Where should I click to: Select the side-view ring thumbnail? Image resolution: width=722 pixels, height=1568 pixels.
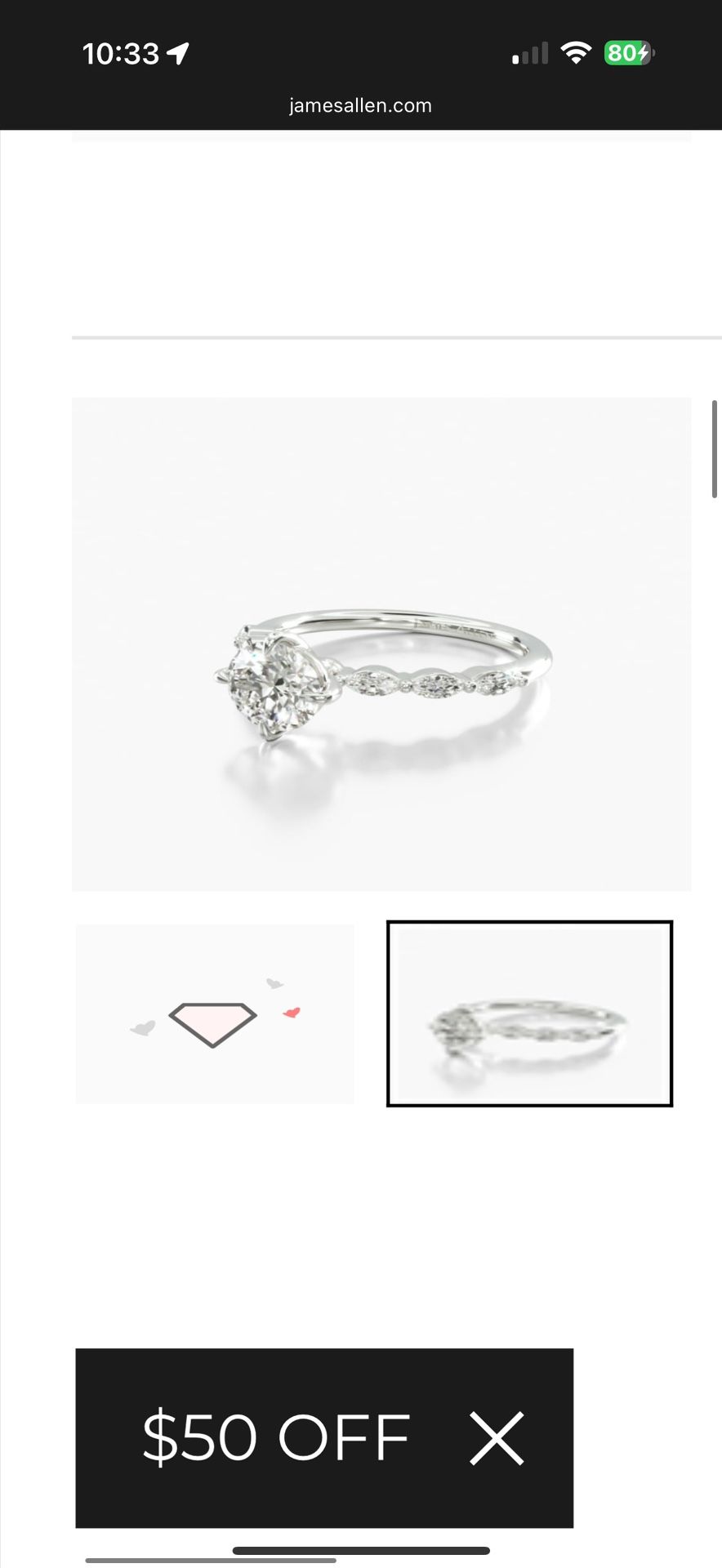529,1013
